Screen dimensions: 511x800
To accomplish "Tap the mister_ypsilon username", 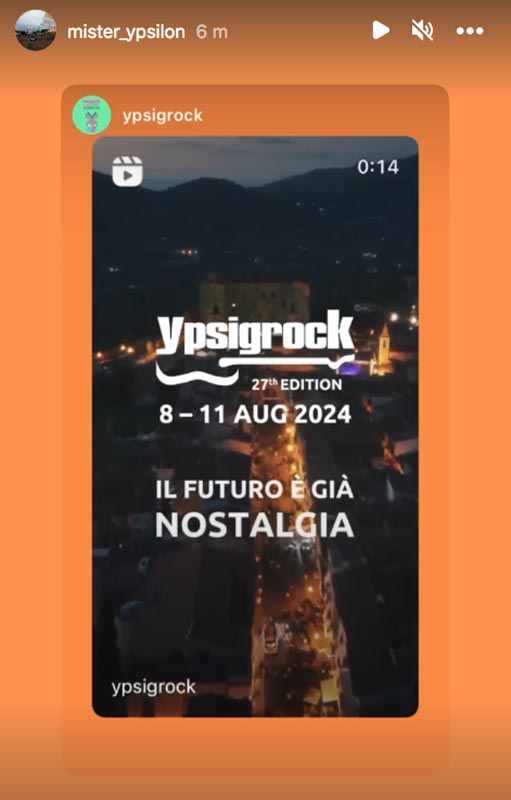I will tap(126, 32).
